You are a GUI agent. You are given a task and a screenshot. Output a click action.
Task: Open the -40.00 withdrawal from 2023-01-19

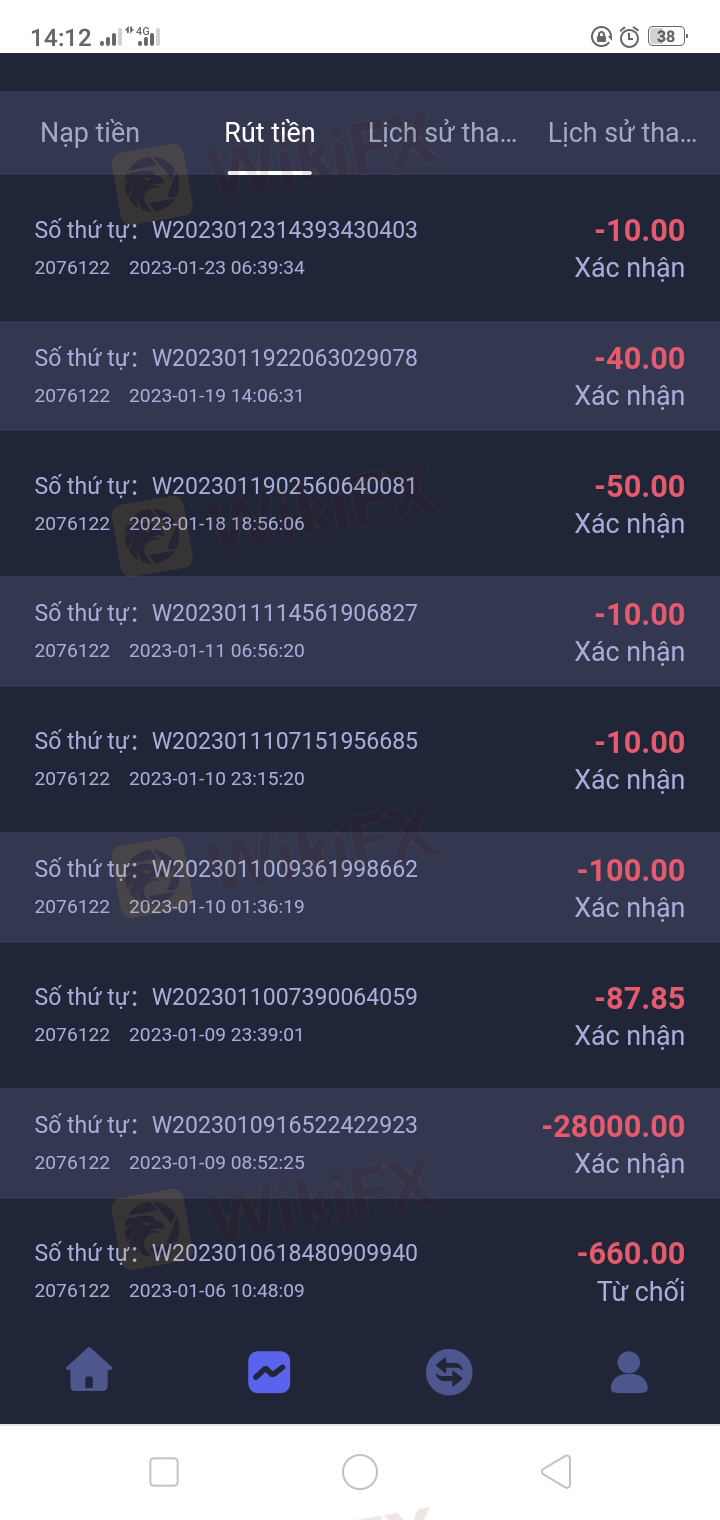360,375
